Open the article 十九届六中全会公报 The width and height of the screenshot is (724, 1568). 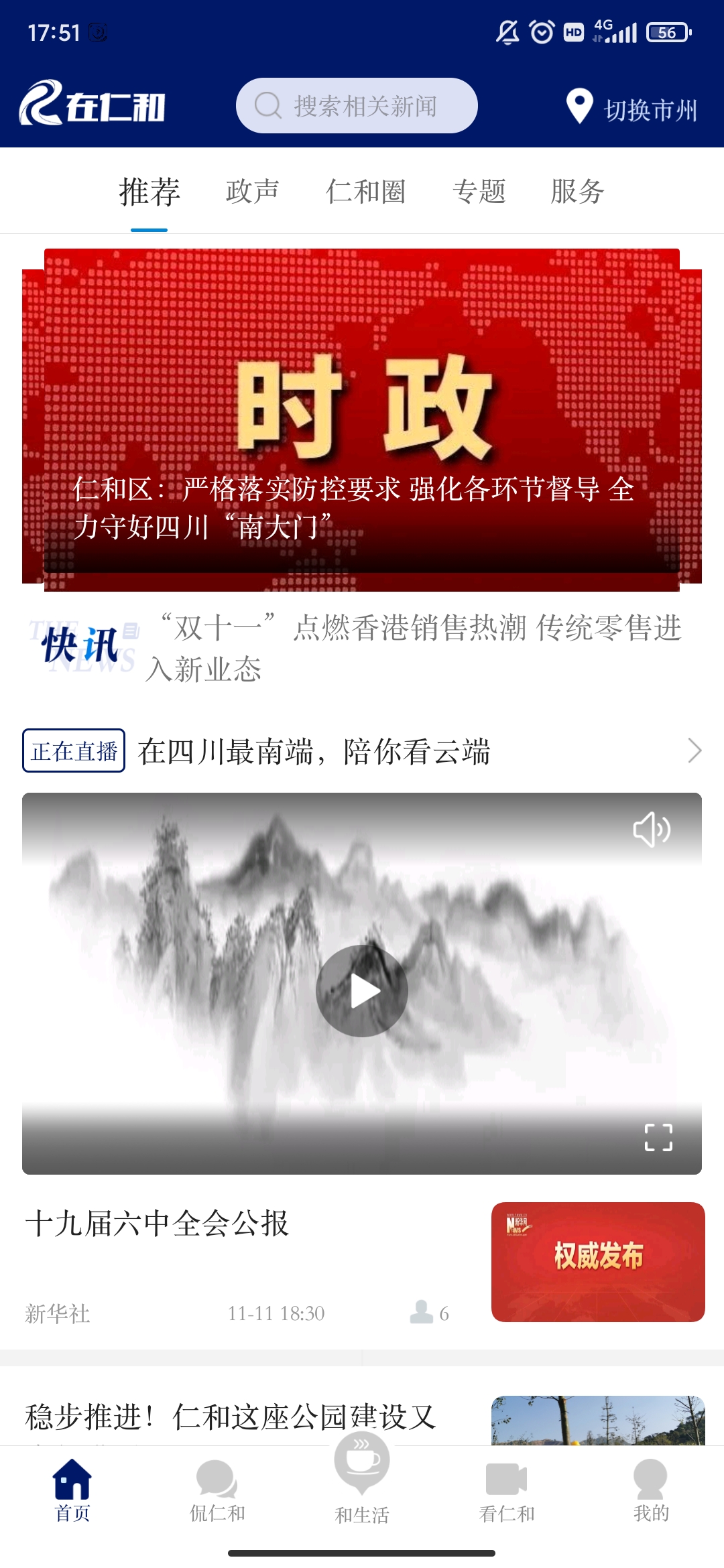158,1224
